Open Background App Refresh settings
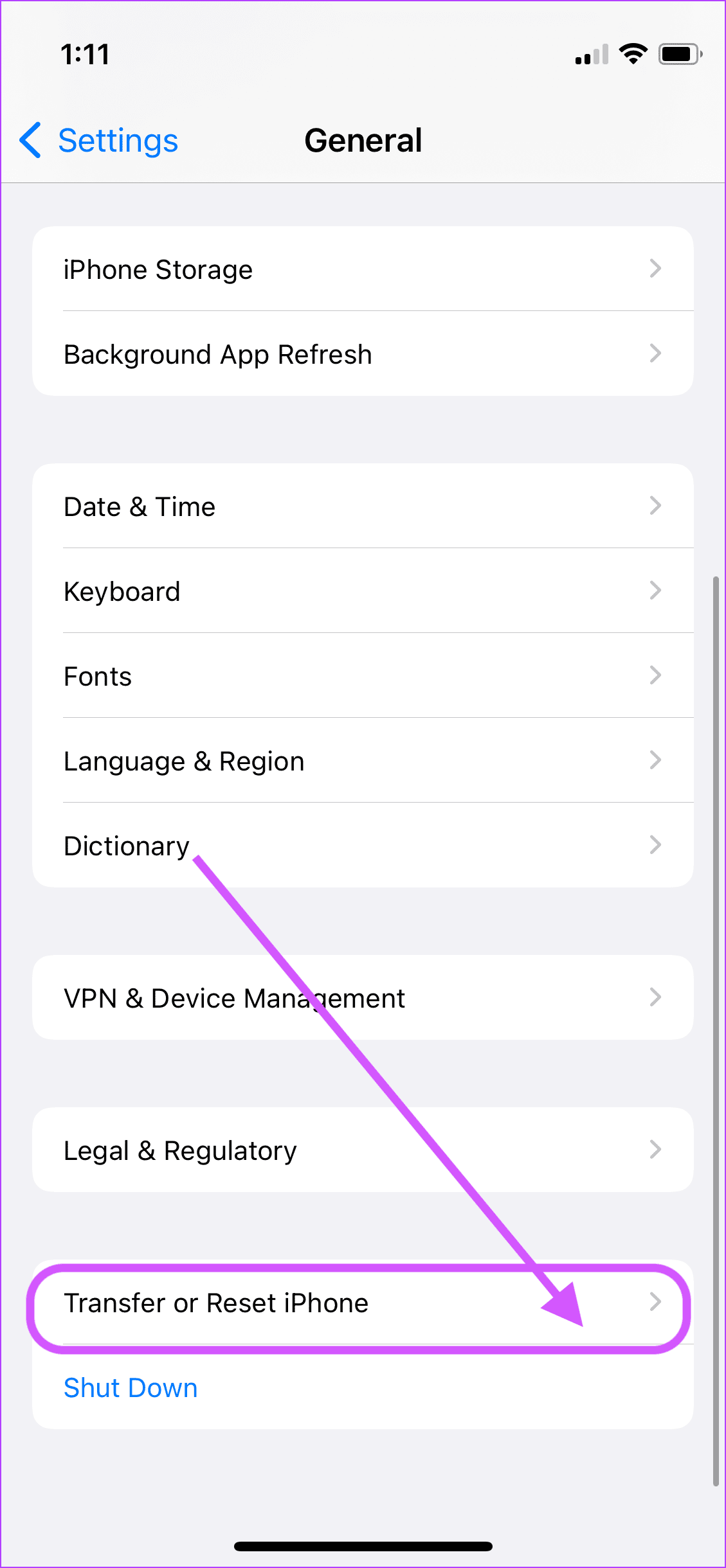Screen dimensions: 726x1568 tap(362, 354)
